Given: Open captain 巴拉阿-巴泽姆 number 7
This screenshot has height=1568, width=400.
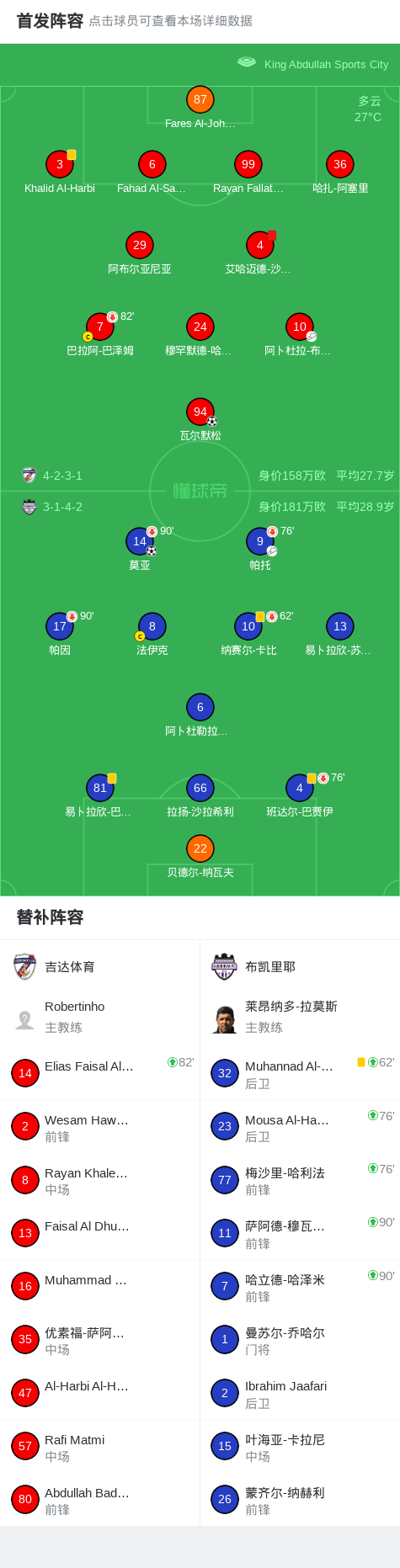Looking at the screenshot, I should [x=100, y=327].
